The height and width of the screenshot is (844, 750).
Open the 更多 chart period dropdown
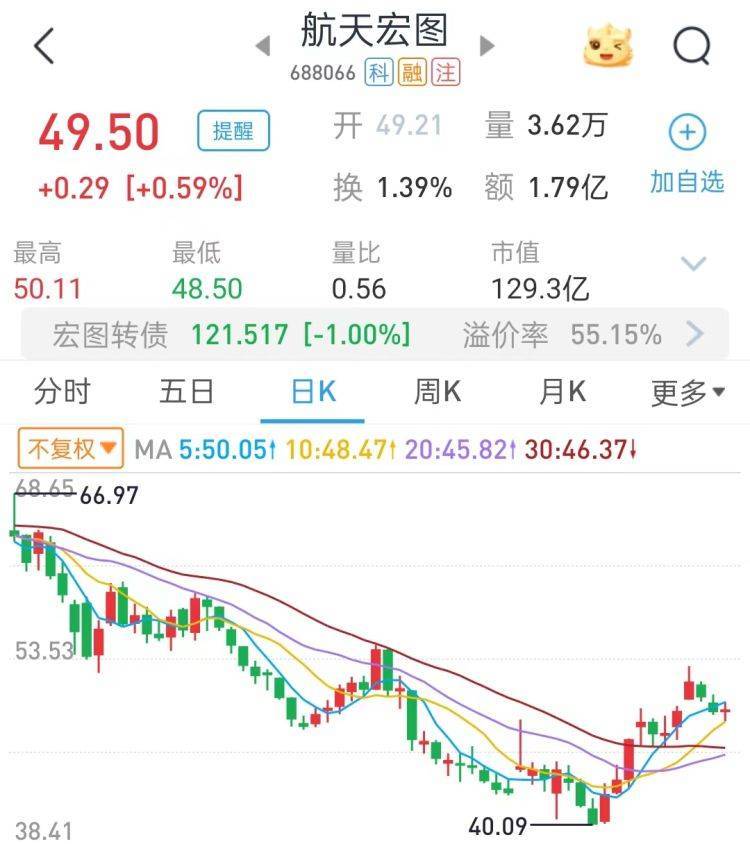688,393
